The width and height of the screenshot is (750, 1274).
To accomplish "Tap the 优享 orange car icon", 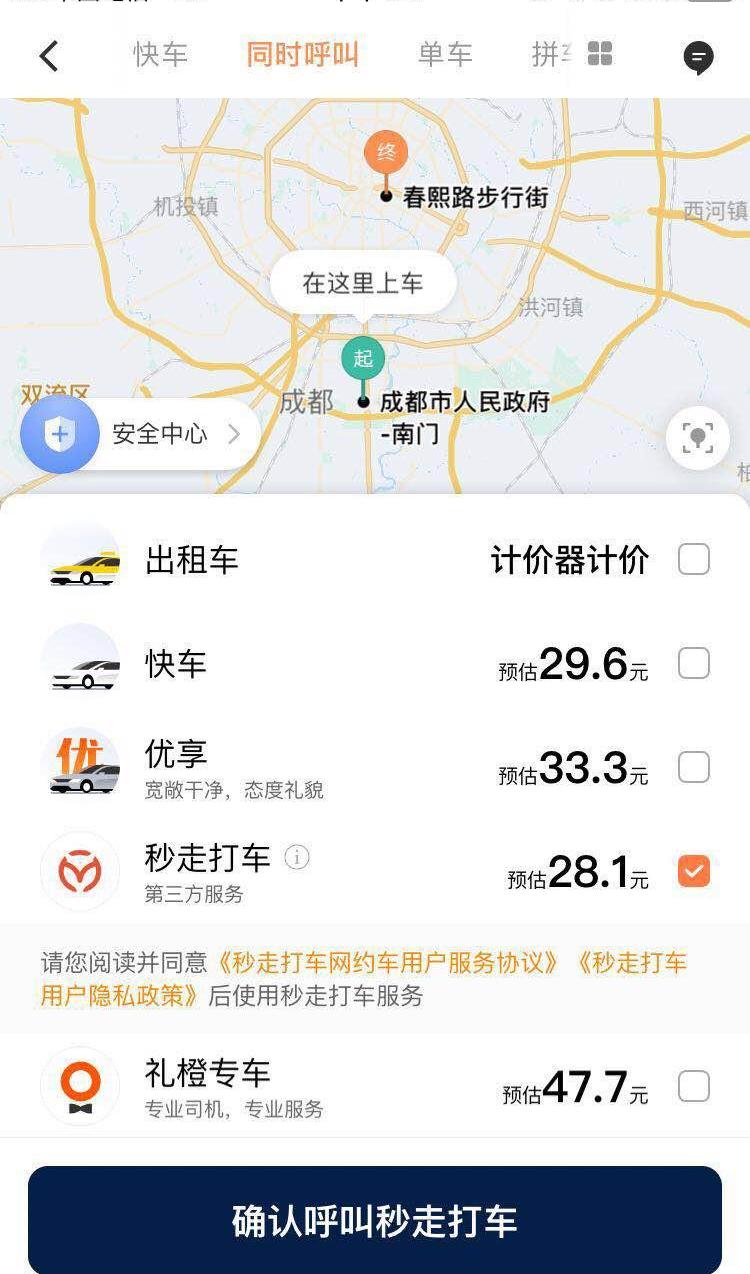I will [80, 765].
